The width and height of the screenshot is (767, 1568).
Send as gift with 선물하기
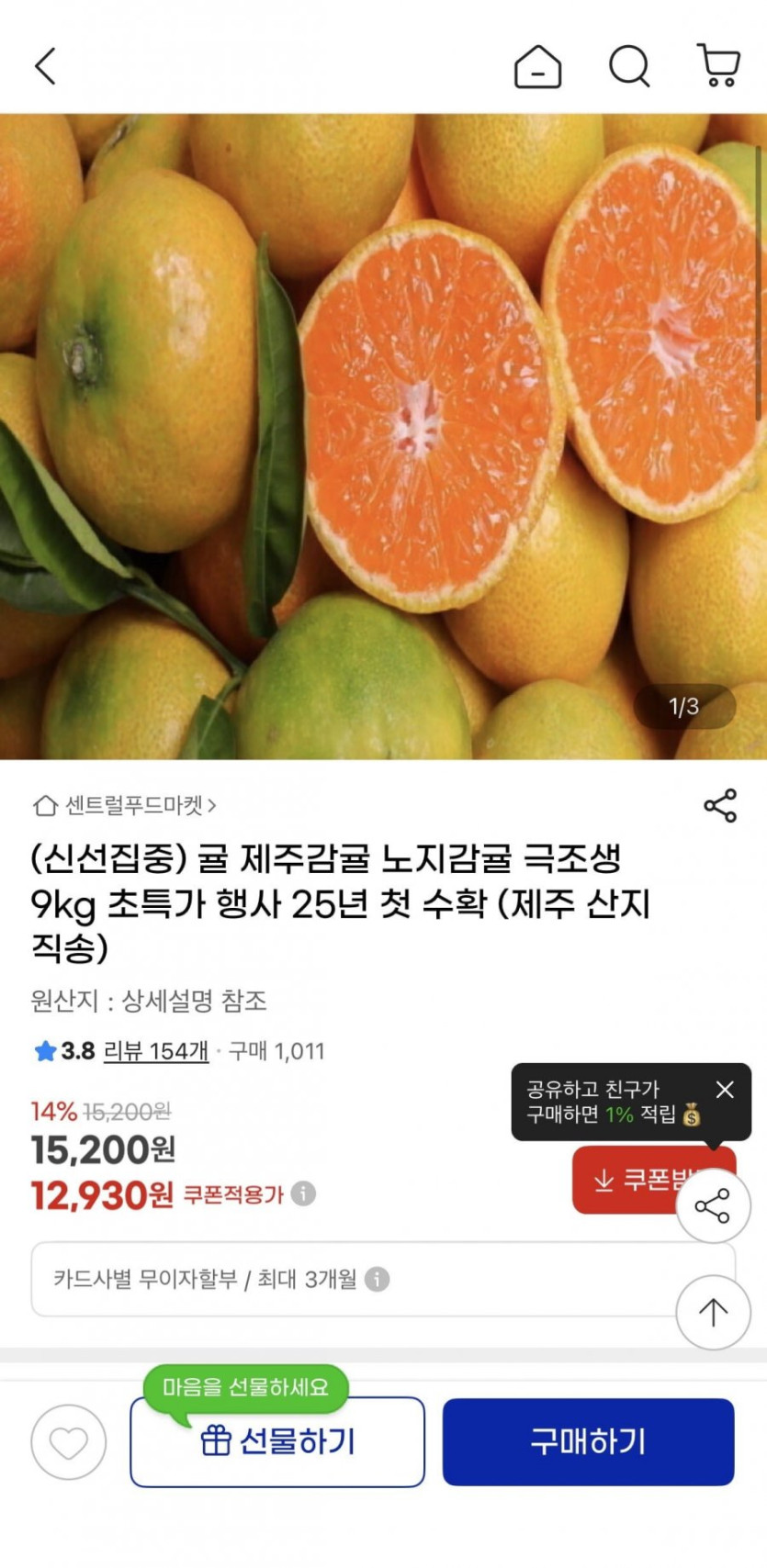pyautogui.click(x=277, y=1442)
